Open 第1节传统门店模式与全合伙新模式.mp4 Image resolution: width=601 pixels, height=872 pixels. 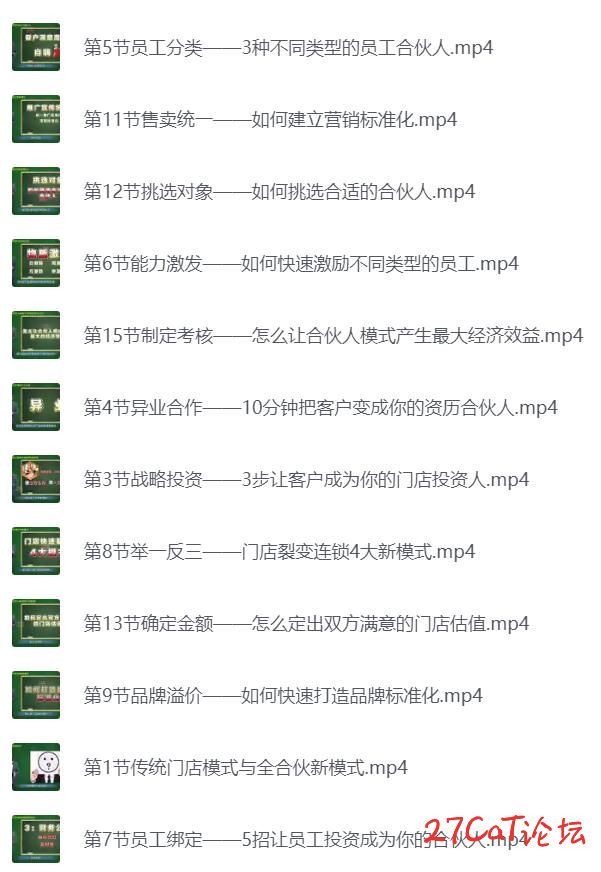point(245,767)
